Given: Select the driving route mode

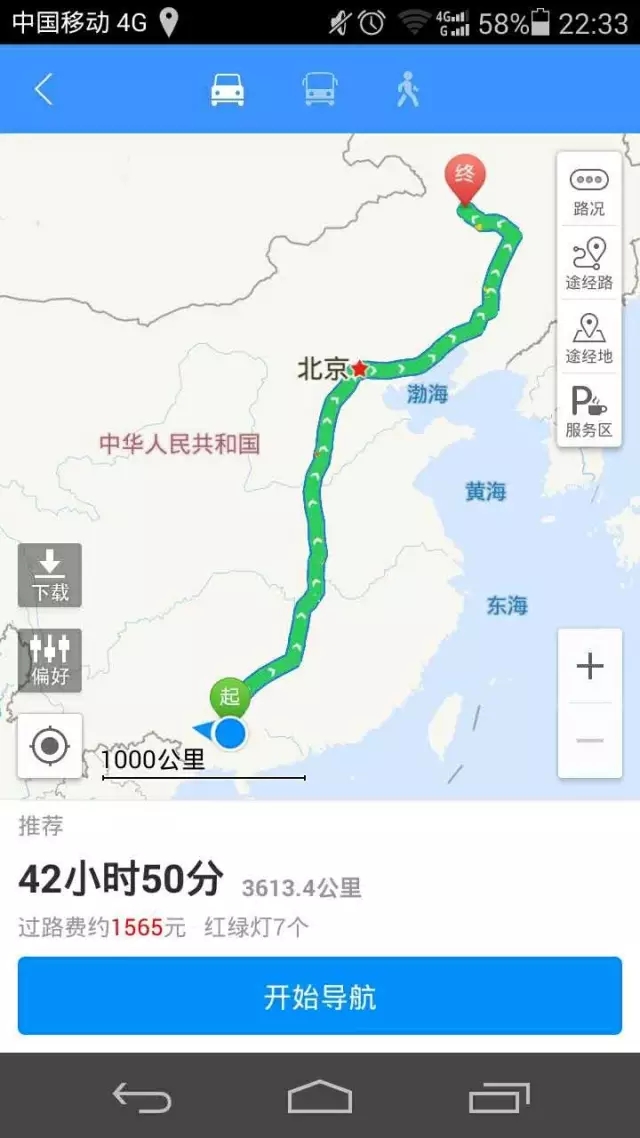Looking at the screenshot, I should (227, 89).
